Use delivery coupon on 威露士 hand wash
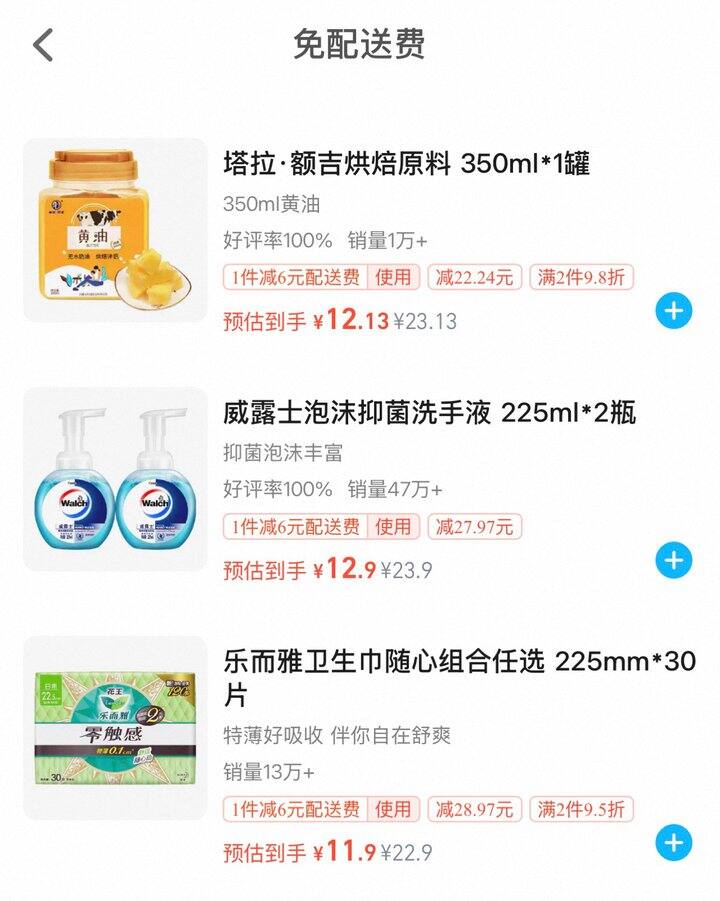Viewport: 720px width, 901px height. tap(393, 526)
